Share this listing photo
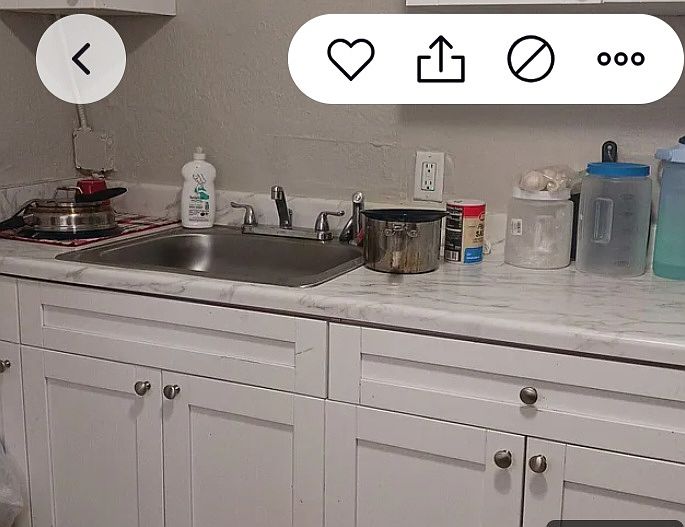Screen dimensions: 685x527 441,60
